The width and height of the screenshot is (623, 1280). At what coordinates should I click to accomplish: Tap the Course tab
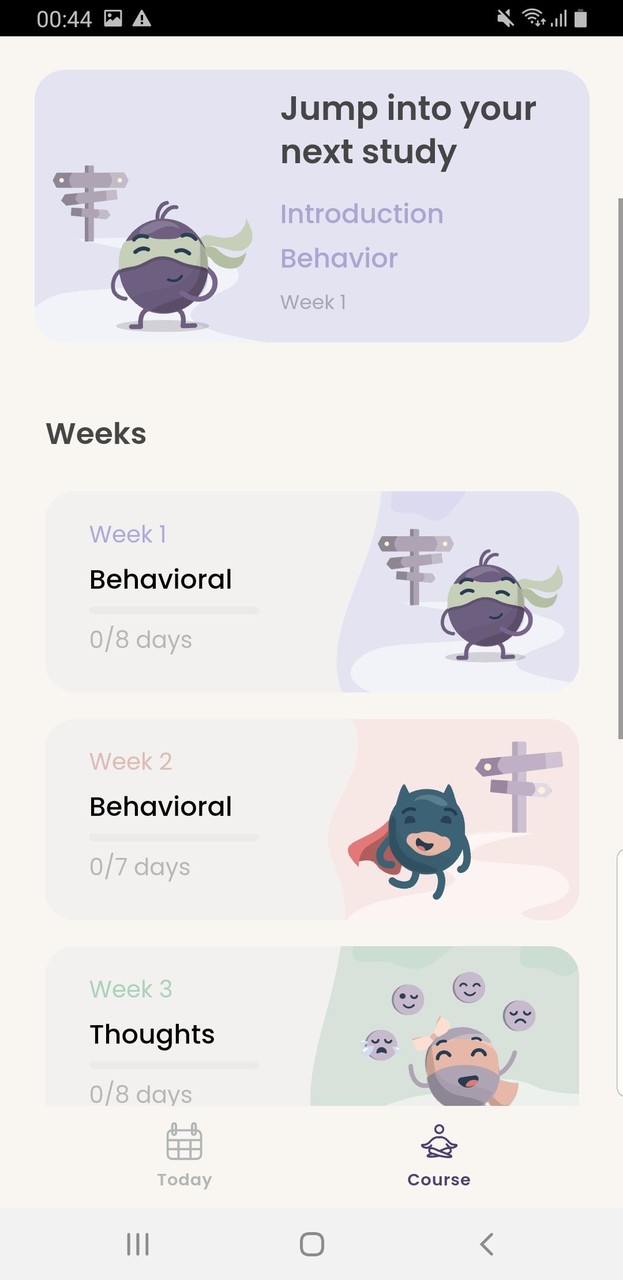click(x=438, y=1155)
